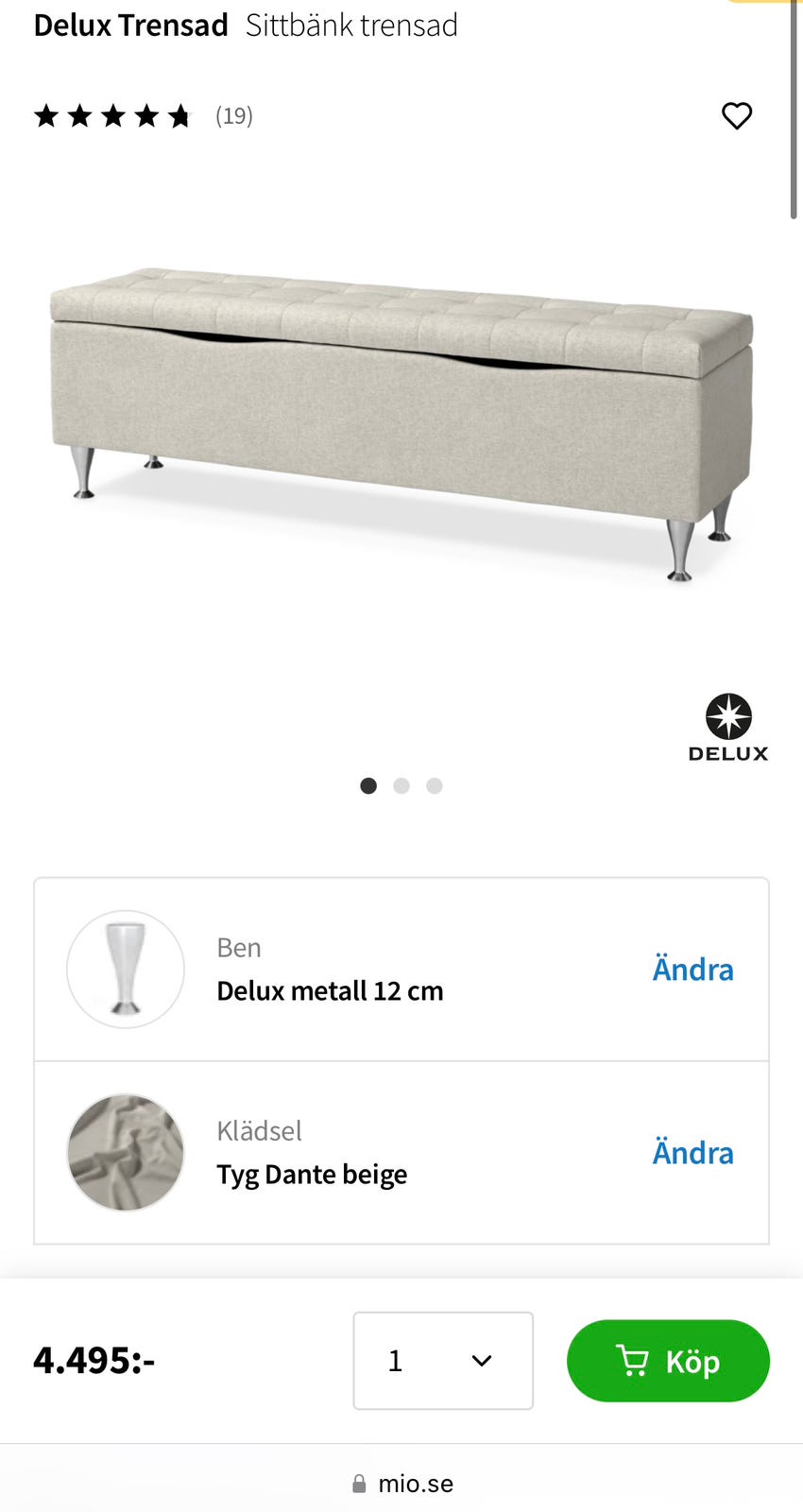Click Ändra next to Klädsel

tap(692, 1152)
